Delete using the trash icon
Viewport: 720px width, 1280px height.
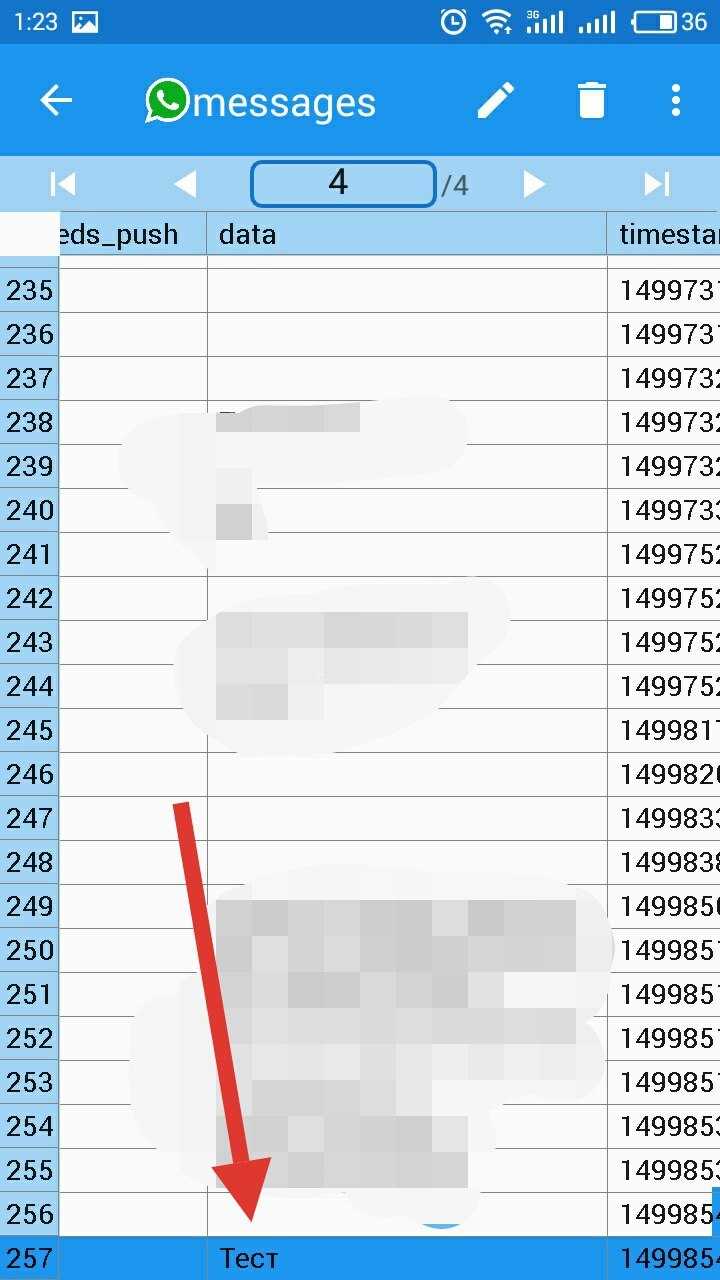pyautogui.click(x=591, y=100)
